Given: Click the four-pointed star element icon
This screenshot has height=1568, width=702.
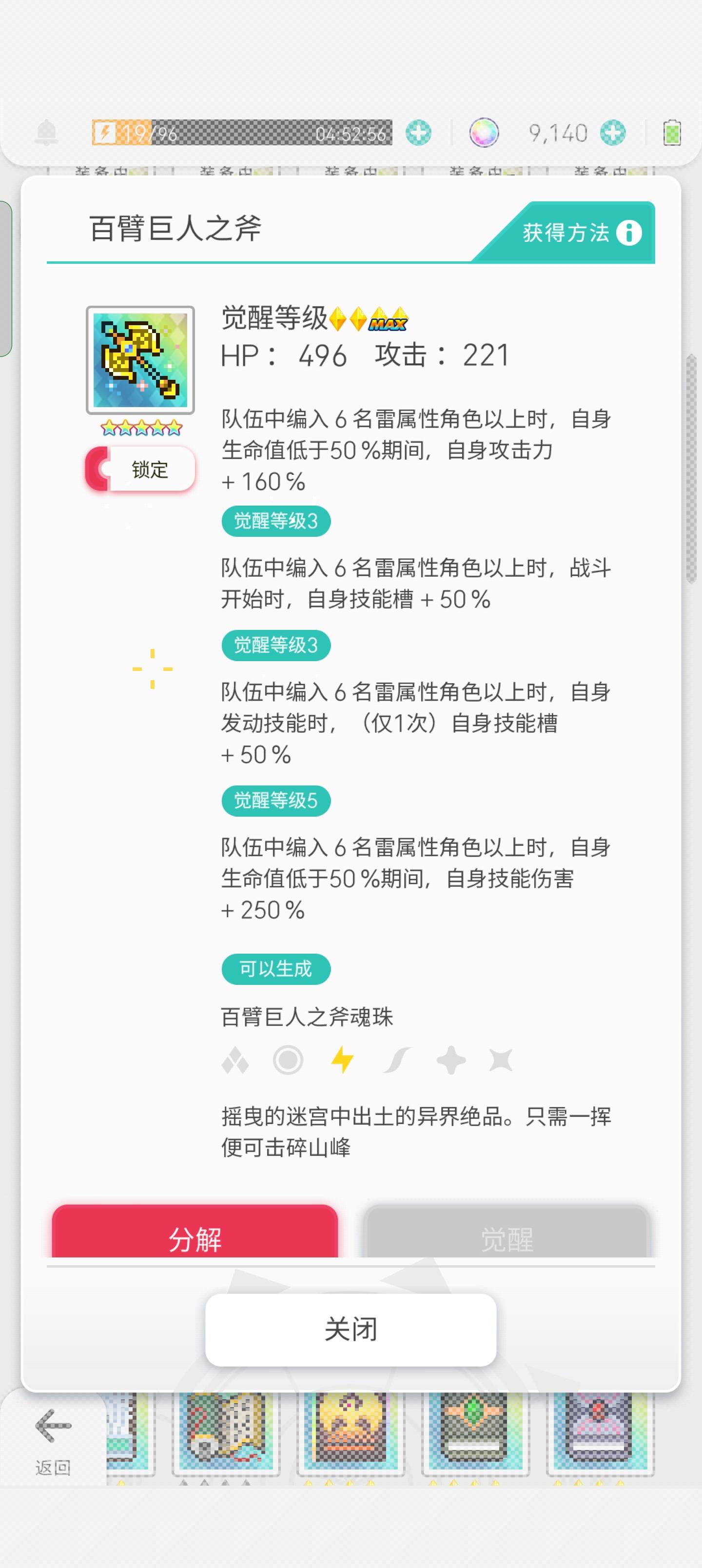Looking at the screenshot, I should pos(501,1059).
